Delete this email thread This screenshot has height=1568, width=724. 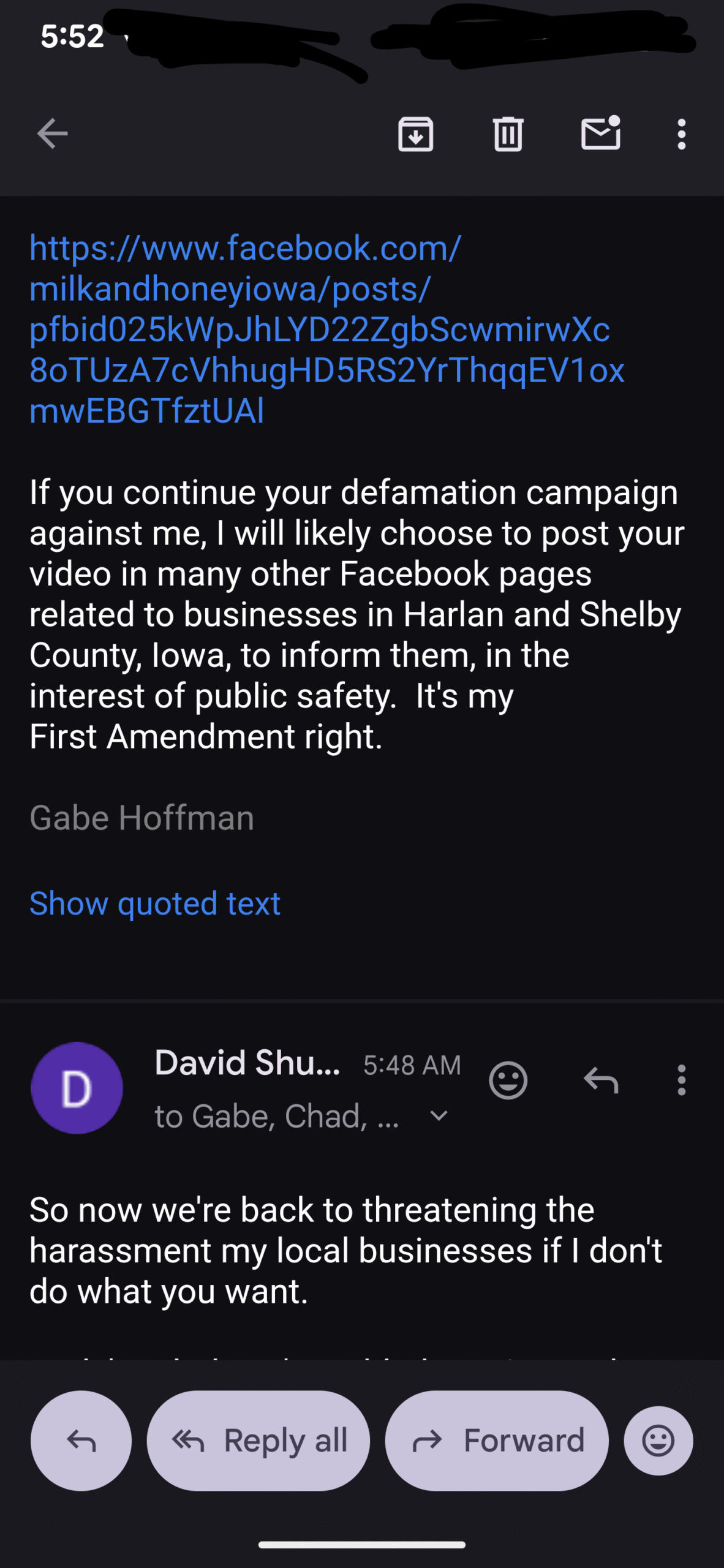coord(508,134)
